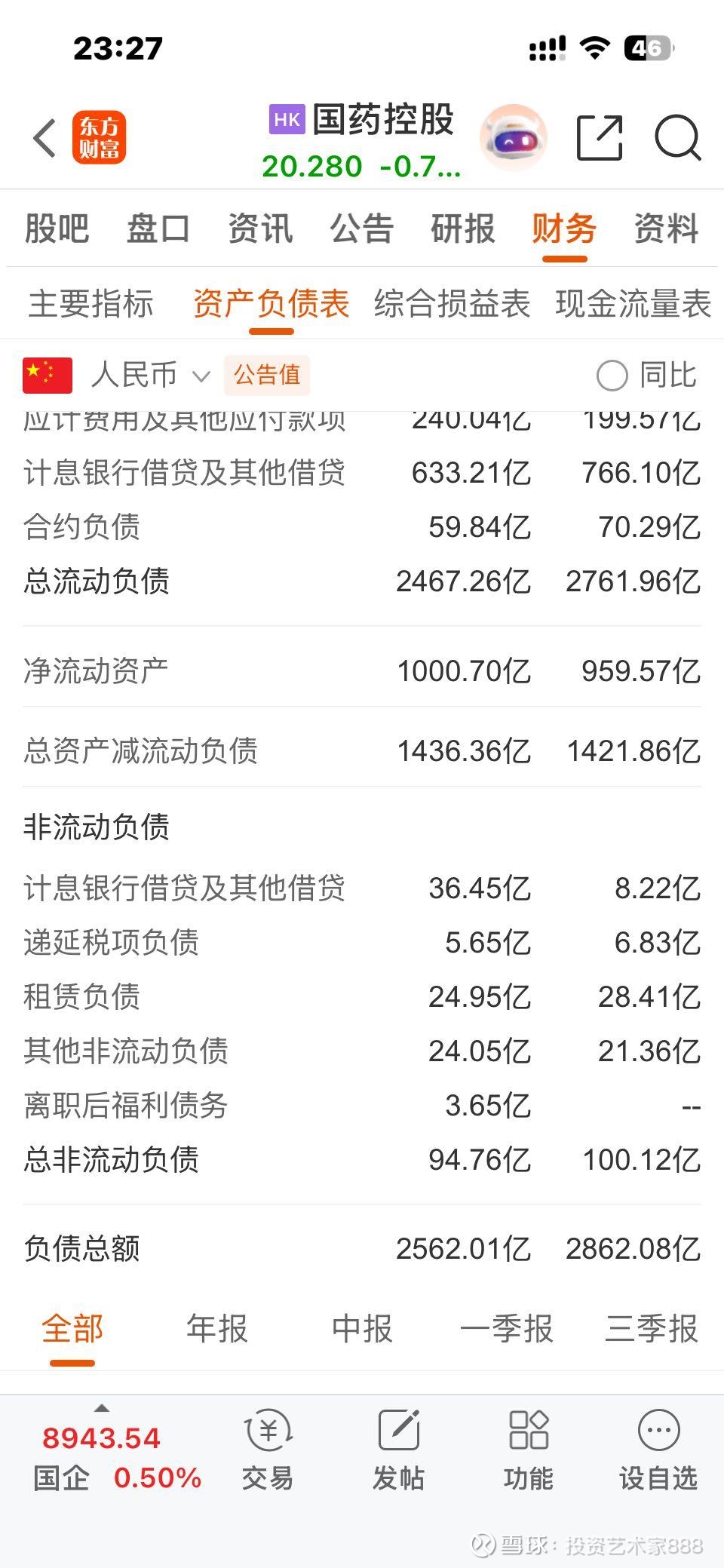The width and height of the screenshot is (724, 1568).
Task: Add stock via 设自选
Action: click(658, 1450)
